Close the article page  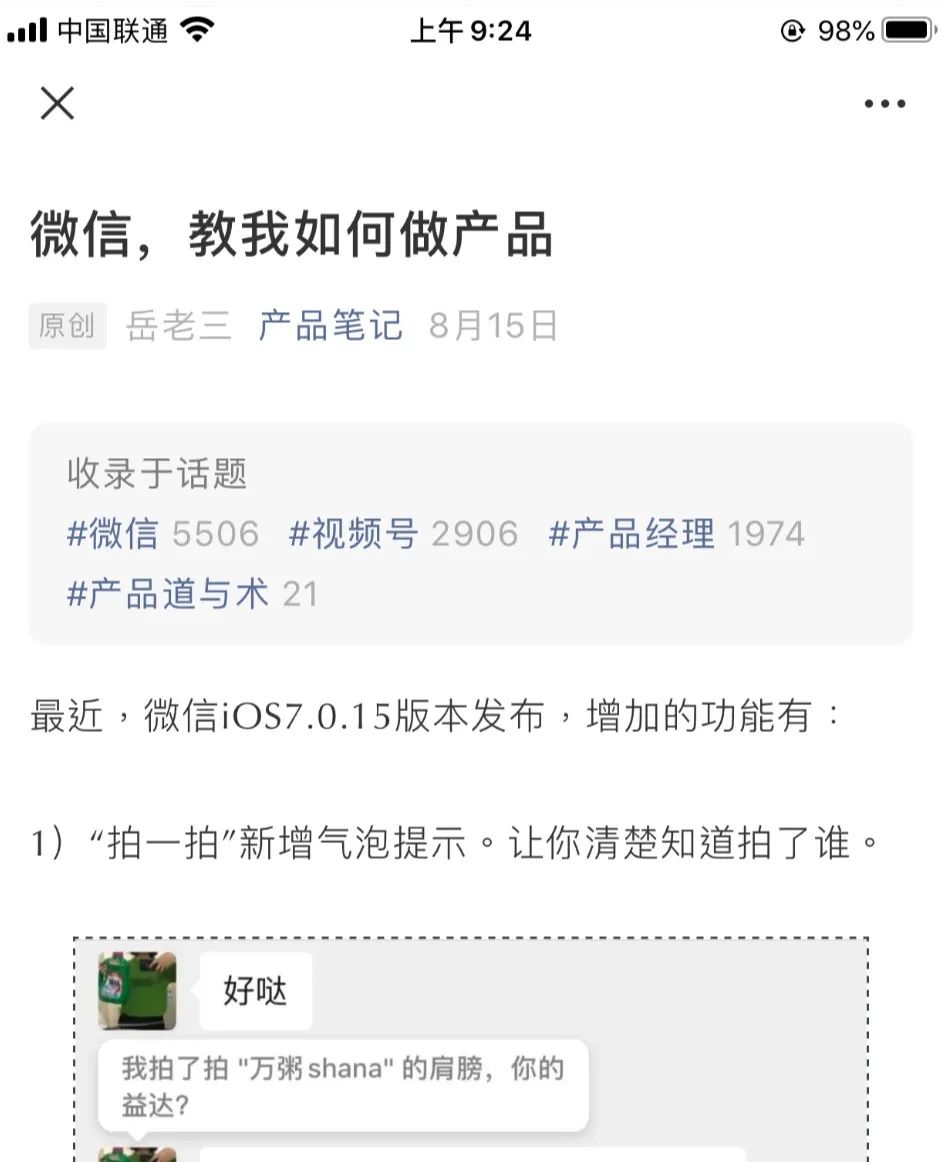57,103
